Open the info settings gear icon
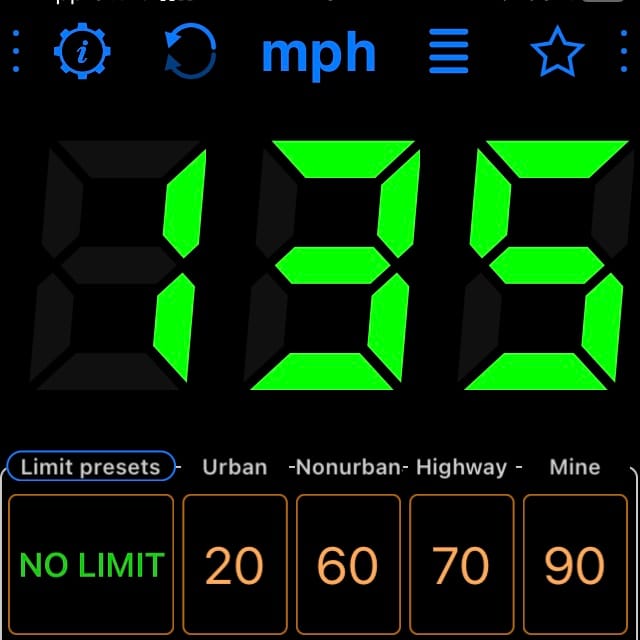 click(84, 52)
